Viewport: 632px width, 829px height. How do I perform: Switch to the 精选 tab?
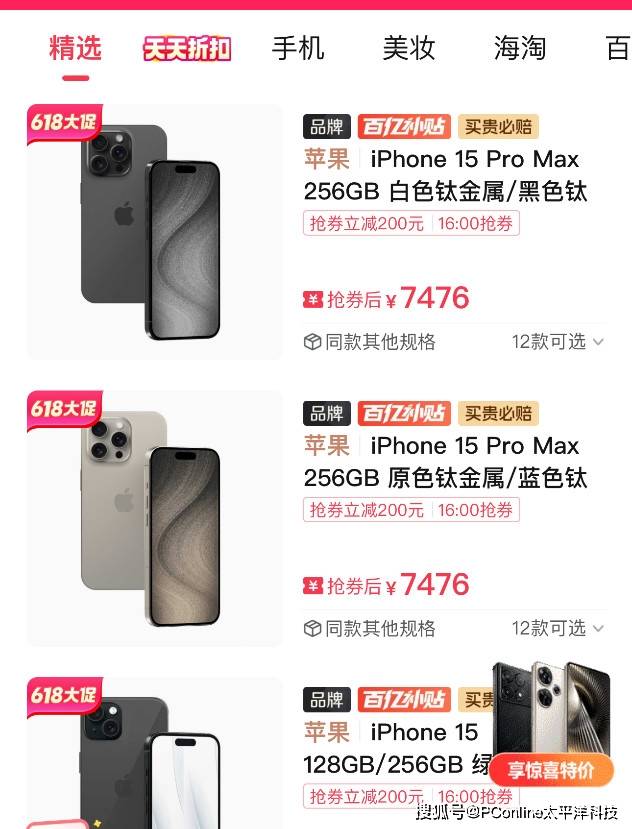tap(76, 48)
